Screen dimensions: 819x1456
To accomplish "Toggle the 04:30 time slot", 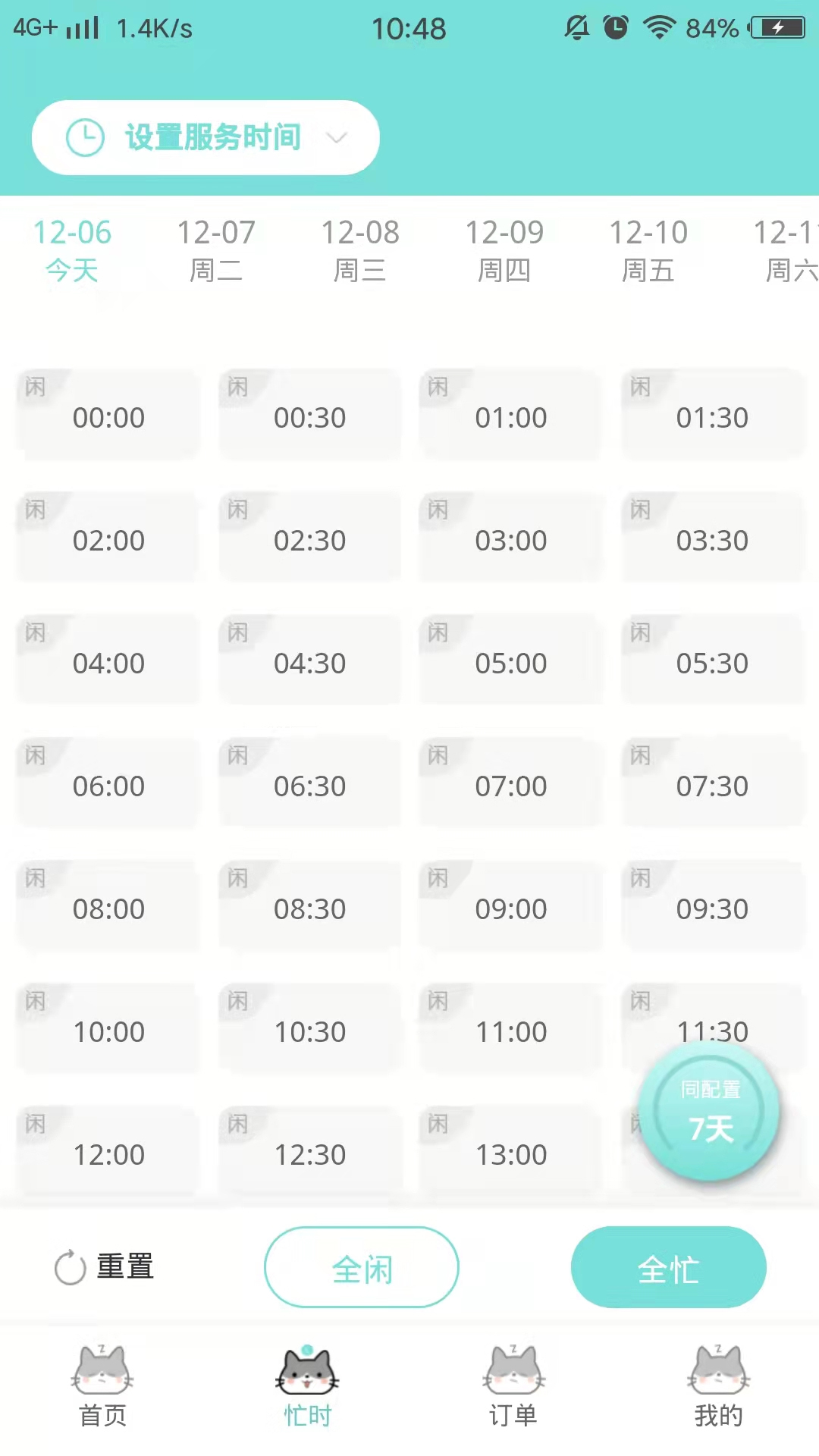I will coord(309,661).
